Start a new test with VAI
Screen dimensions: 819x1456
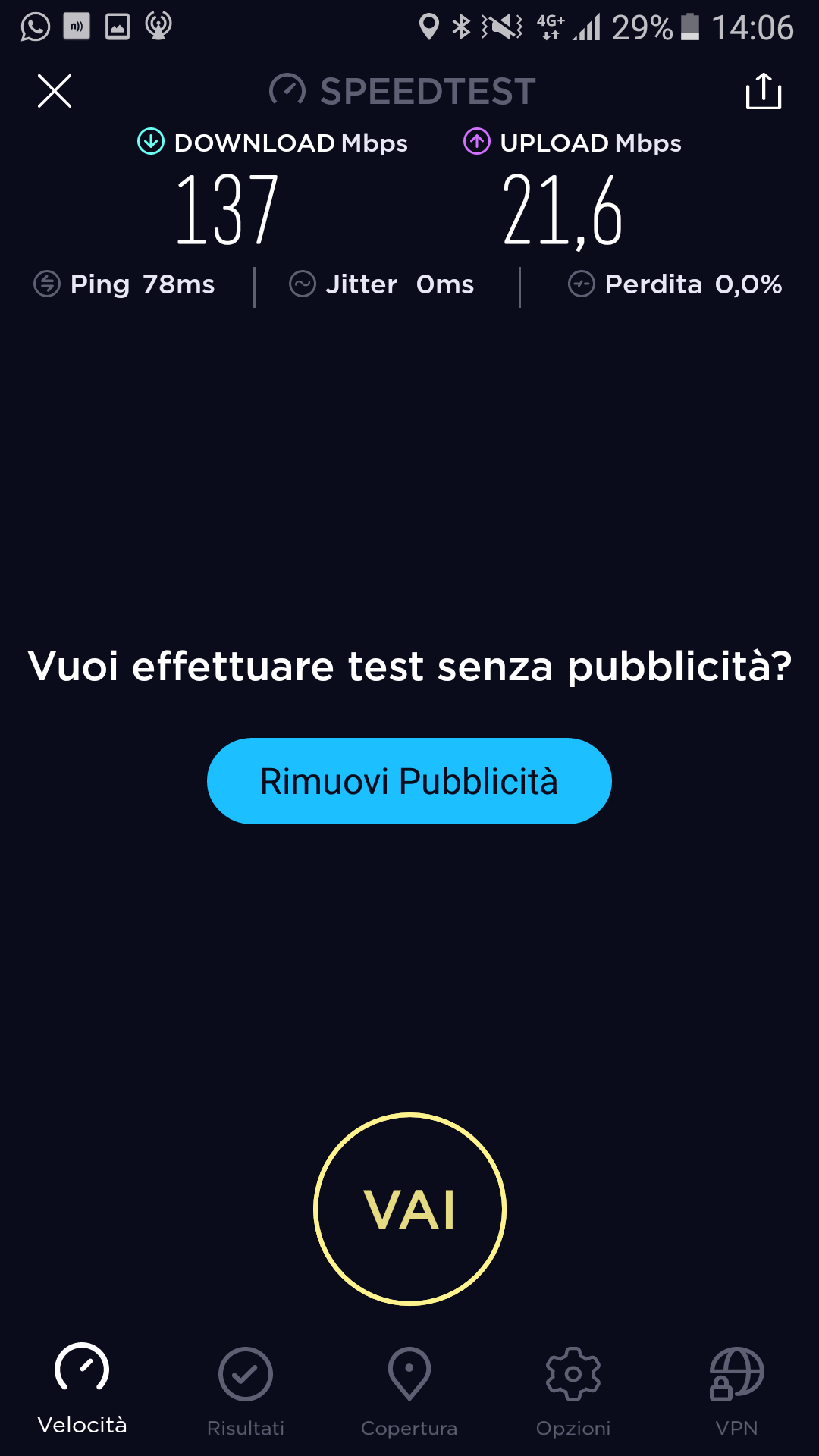(x=409, y=1209)
